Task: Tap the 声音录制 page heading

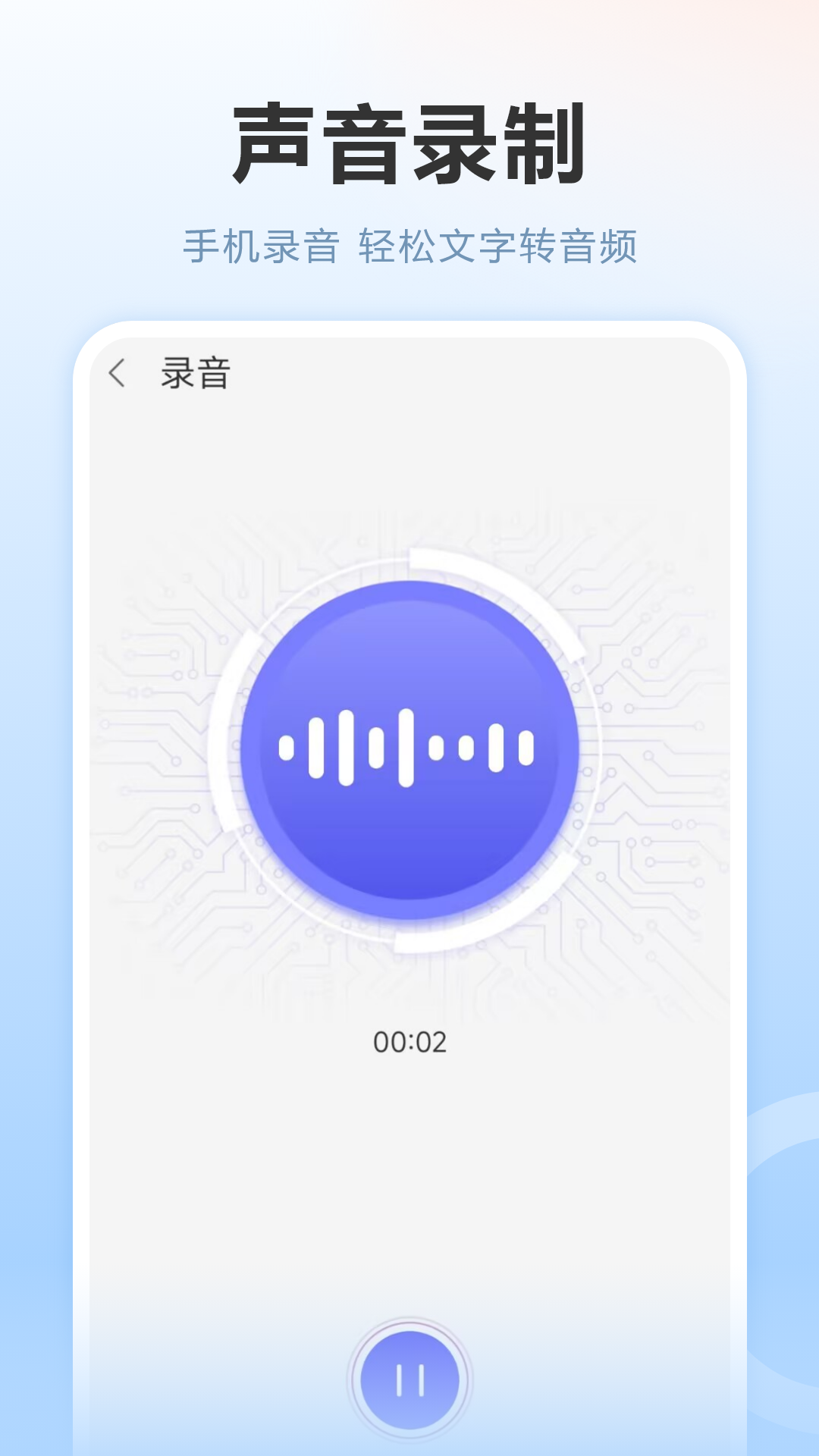Action: (409, 144)
